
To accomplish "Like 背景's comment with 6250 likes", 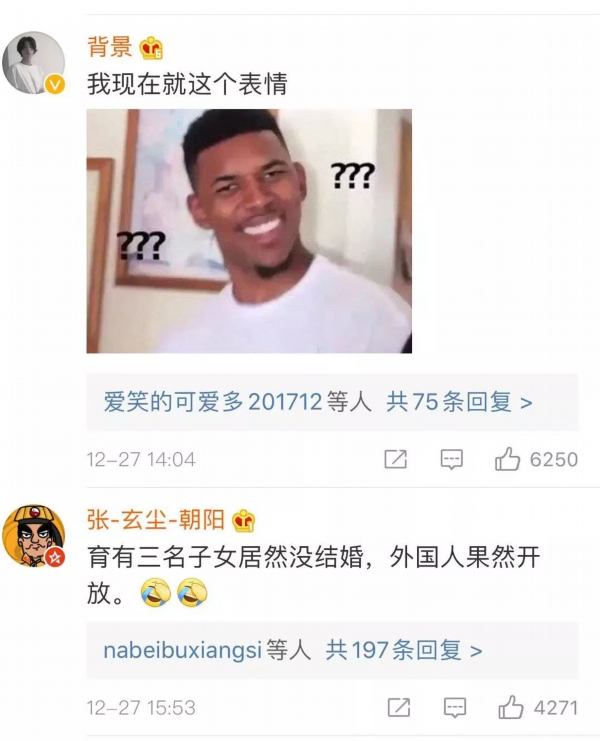I will (x=508, y=460).
